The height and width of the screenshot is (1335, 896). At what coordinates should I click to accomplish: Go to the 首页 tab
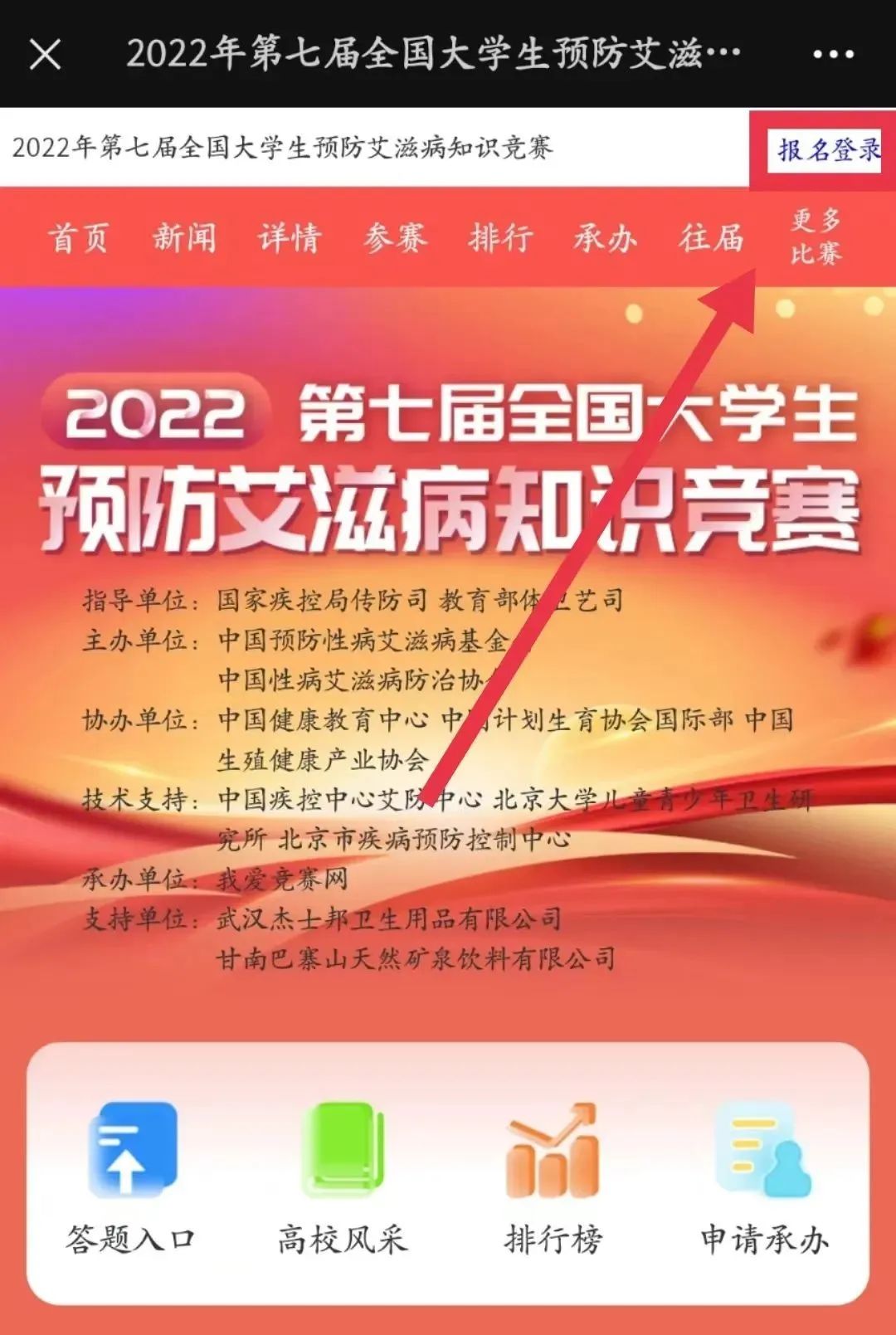point(79,238)
